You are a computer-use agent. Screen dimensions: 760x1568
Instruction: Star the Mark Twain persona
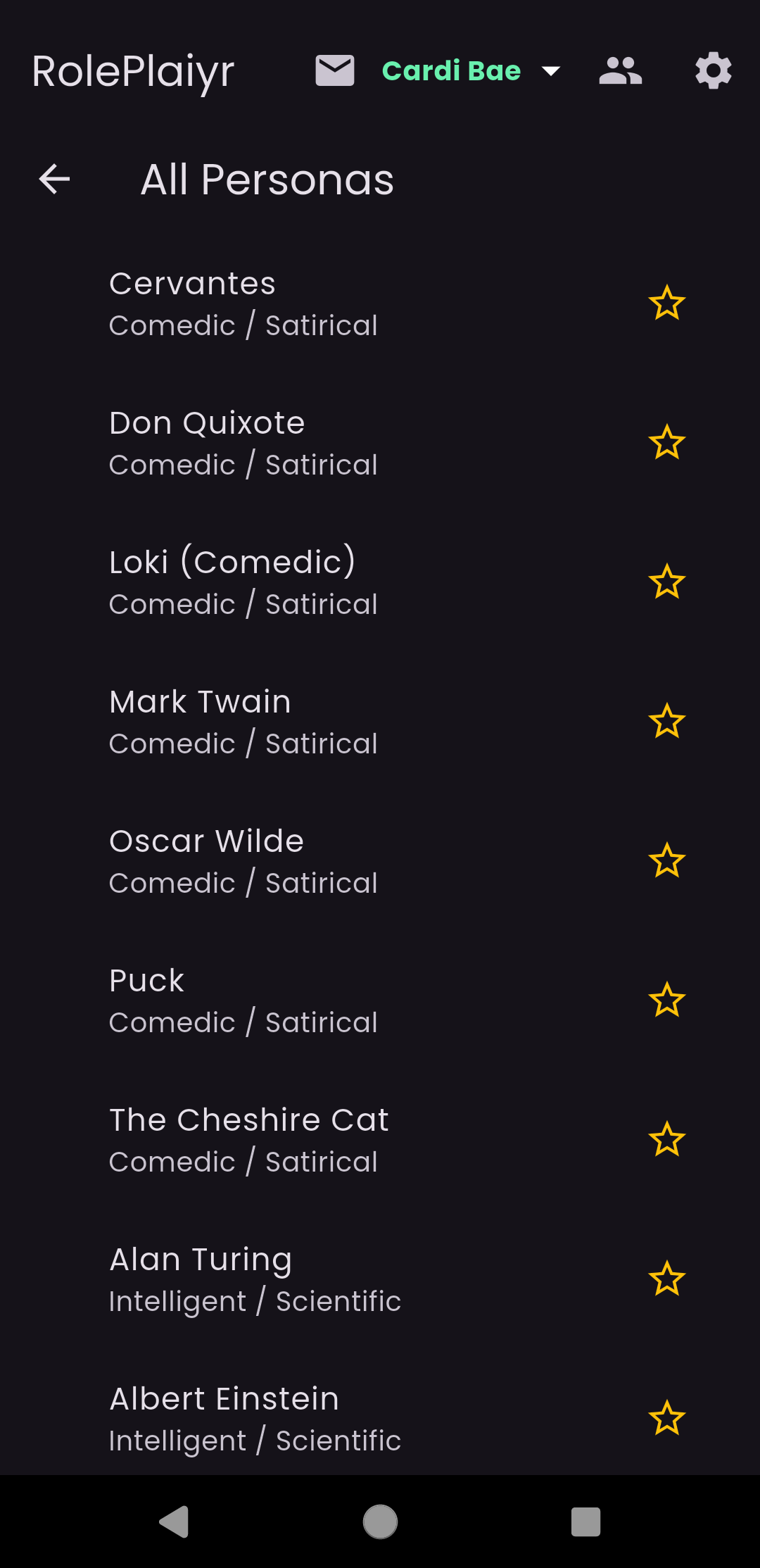[666, 722]
